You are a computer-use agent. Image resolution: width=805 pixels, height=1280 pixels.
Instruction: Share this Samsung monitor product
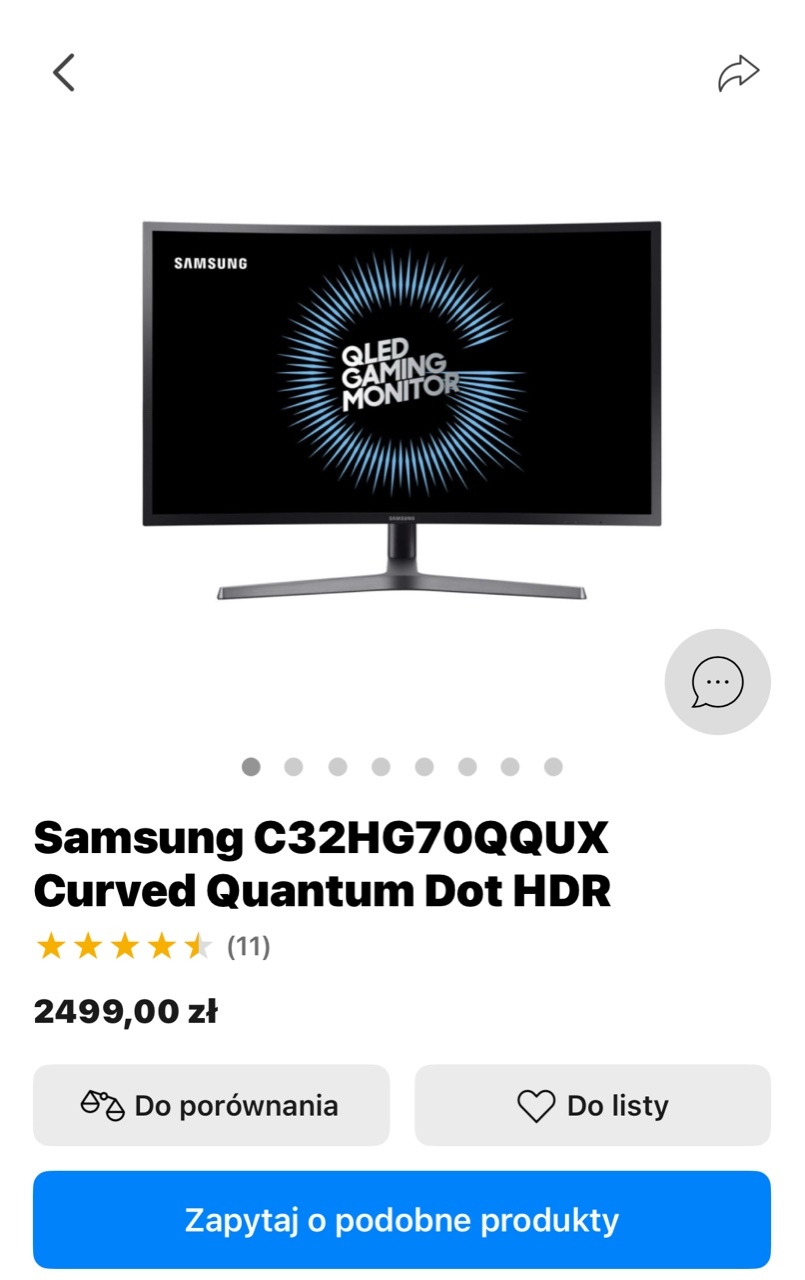[738, 73]
